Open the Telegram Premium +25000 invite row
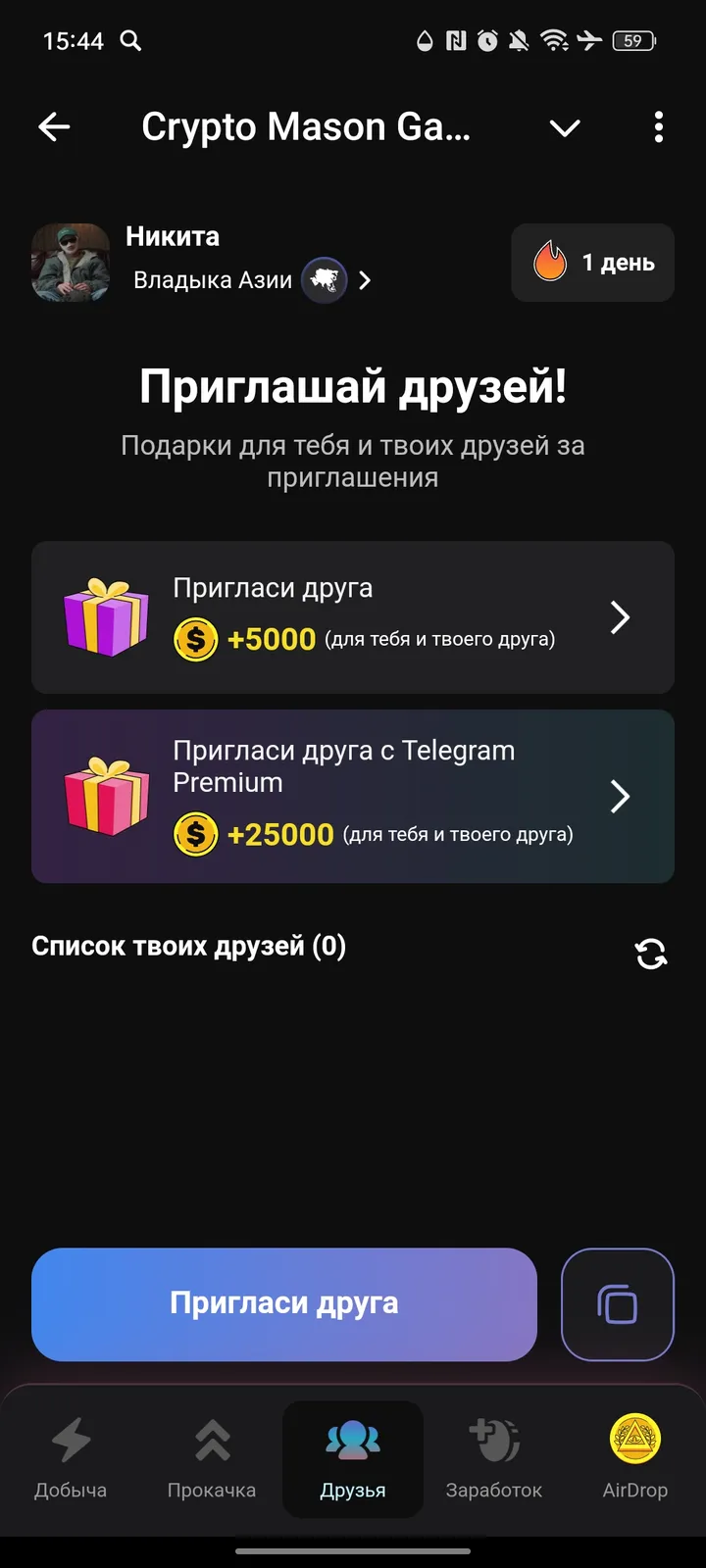706x1568 pixels. pyautogui.click(x=353, y=796)
